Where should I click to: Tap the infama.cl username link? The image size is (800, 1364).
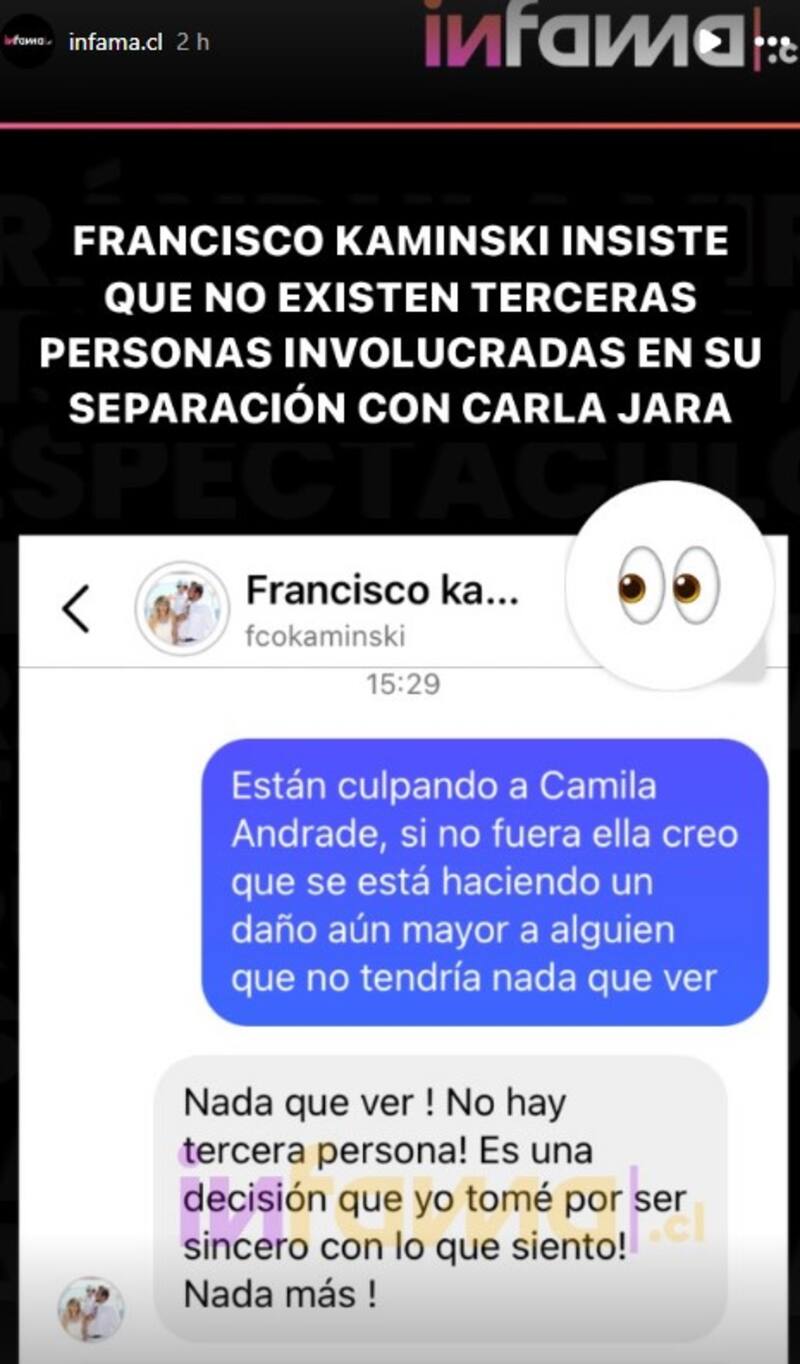pyautogui.click(x=116, y=43)
